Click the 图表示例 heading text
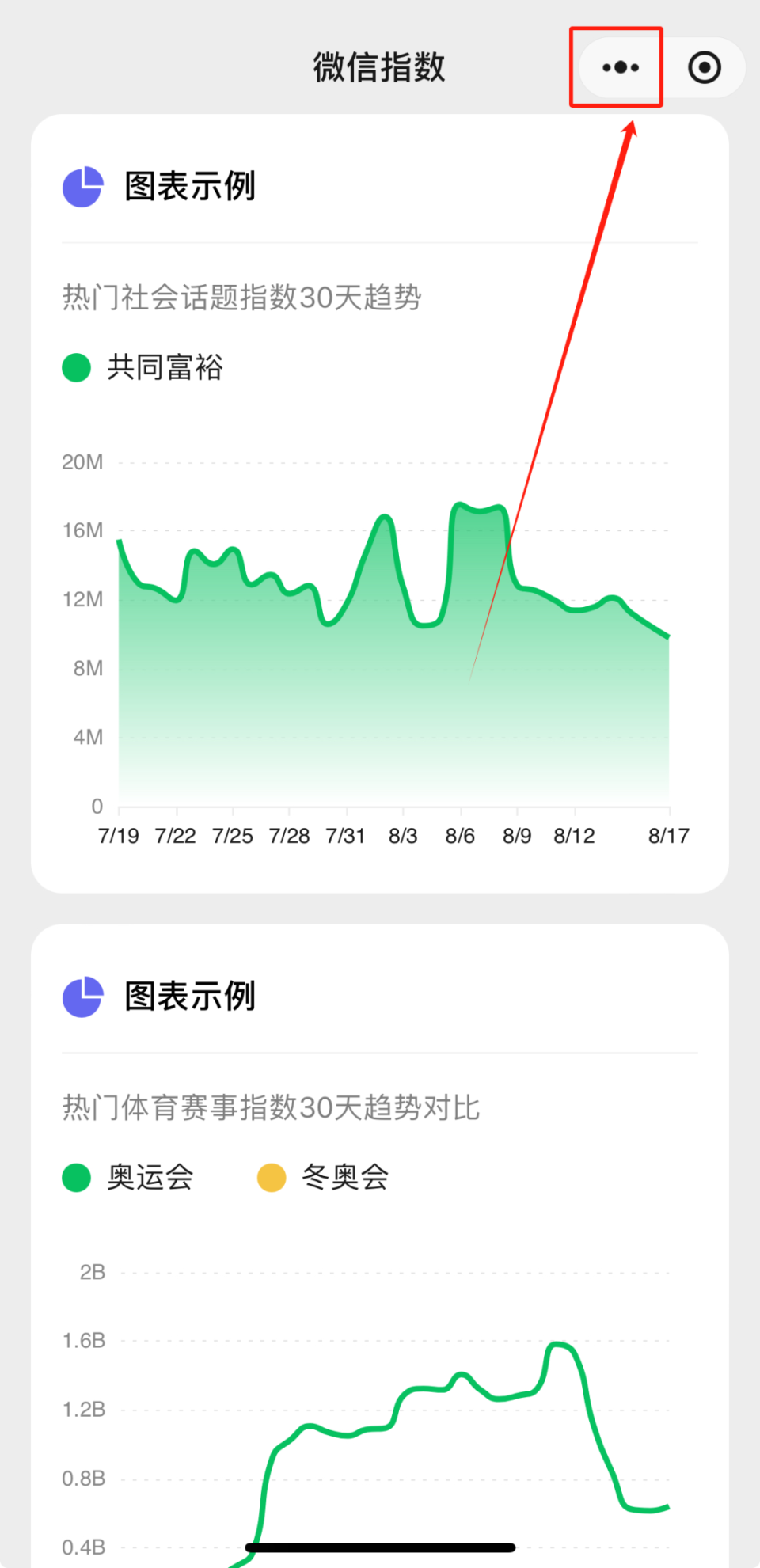This screenshot has height=1568, width=760. pyautogui.click(x=190, y=187)
